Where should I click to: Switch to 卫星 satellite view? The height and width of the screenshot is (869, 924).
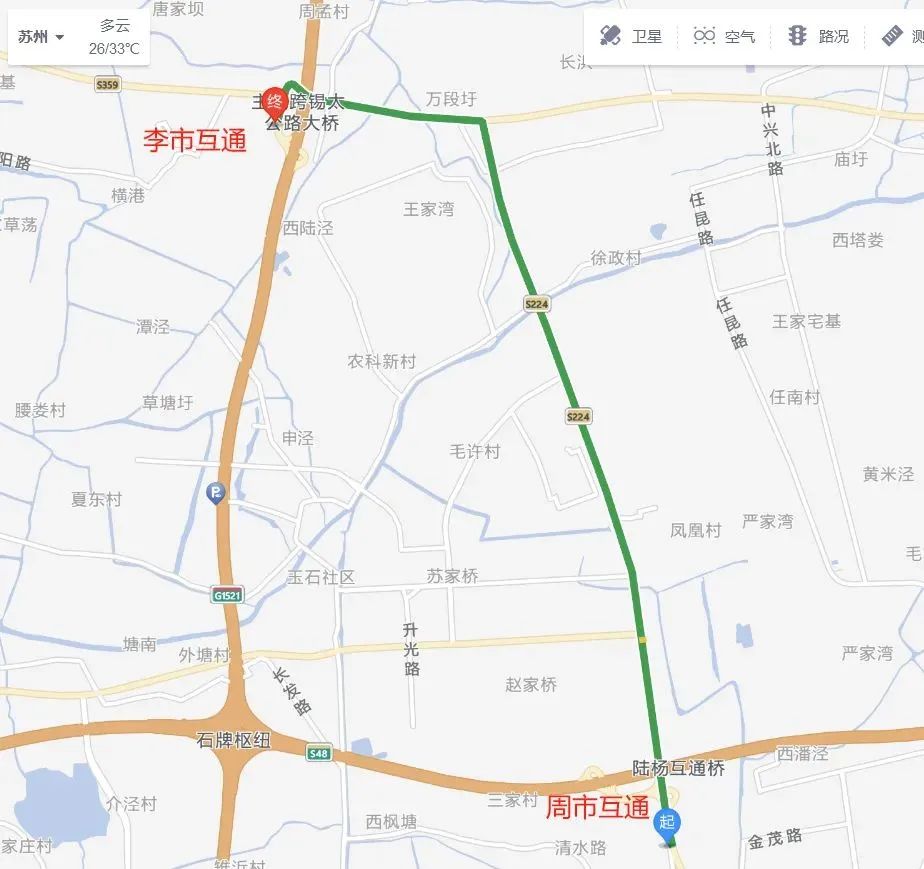click(631, 37)
